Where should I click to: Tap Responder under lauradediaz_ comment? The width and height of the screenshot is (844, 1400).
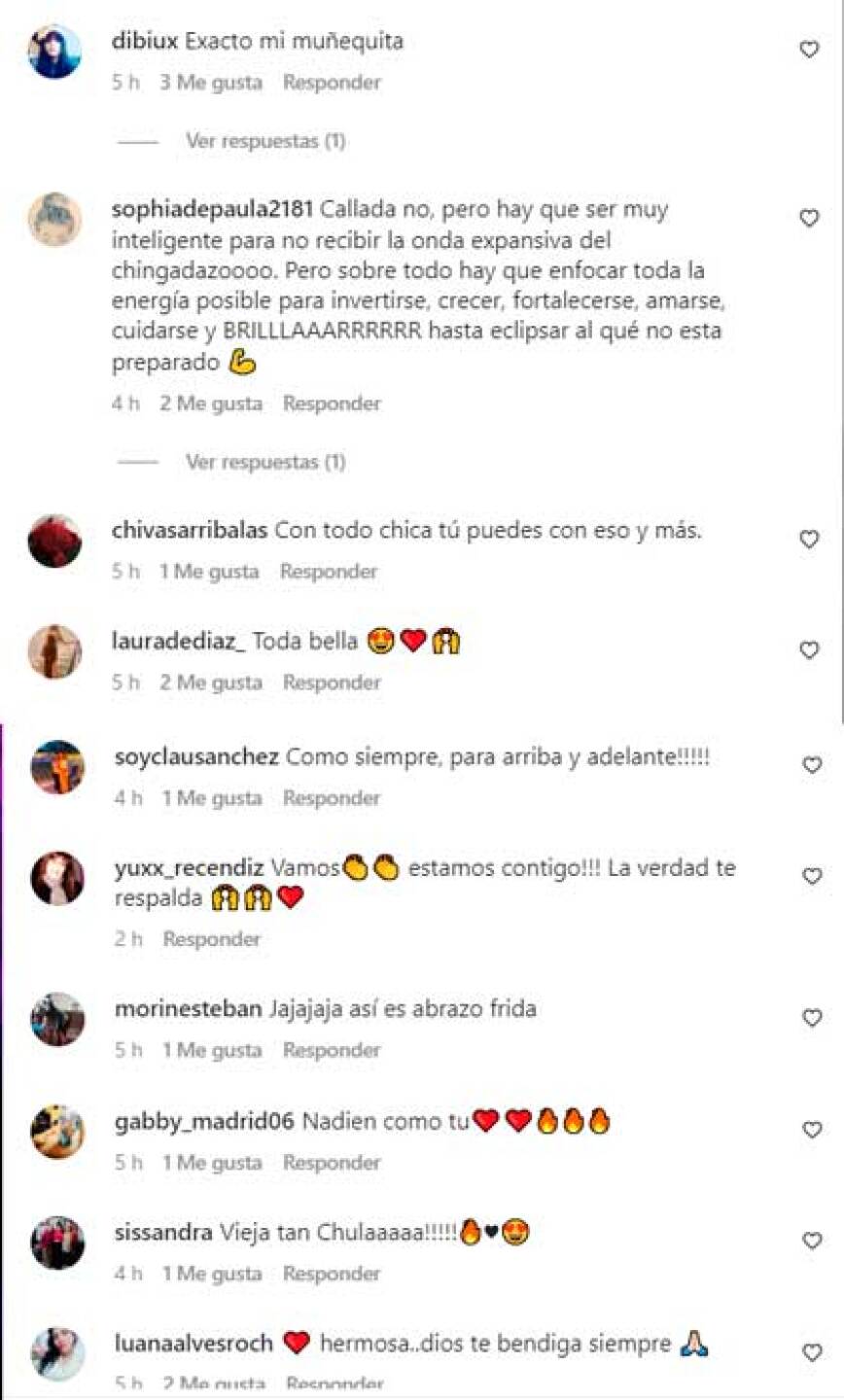pos(332,682)
